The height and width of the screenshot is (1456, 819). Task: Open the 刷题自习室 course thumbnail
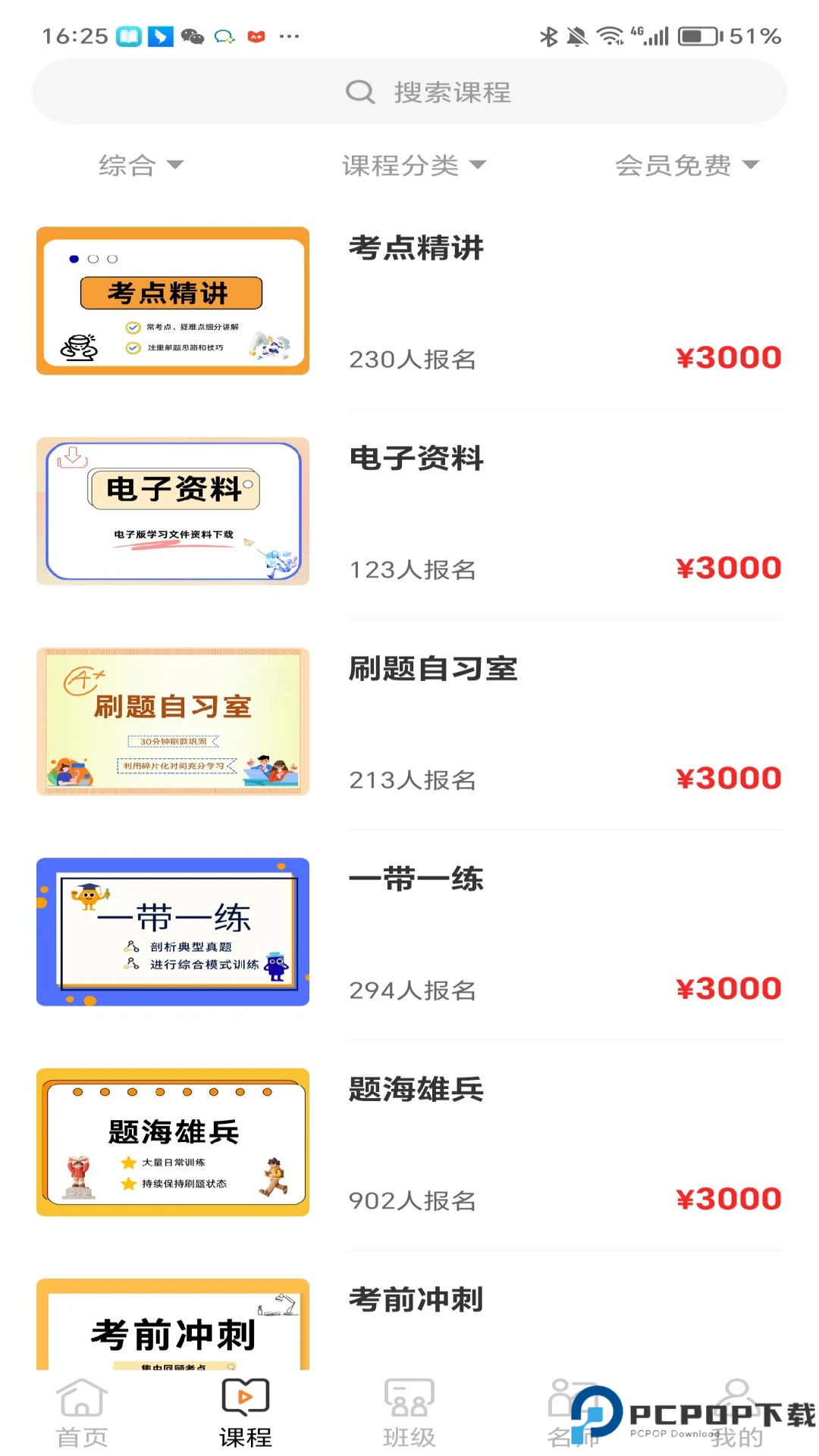click(x=172, y=720)
